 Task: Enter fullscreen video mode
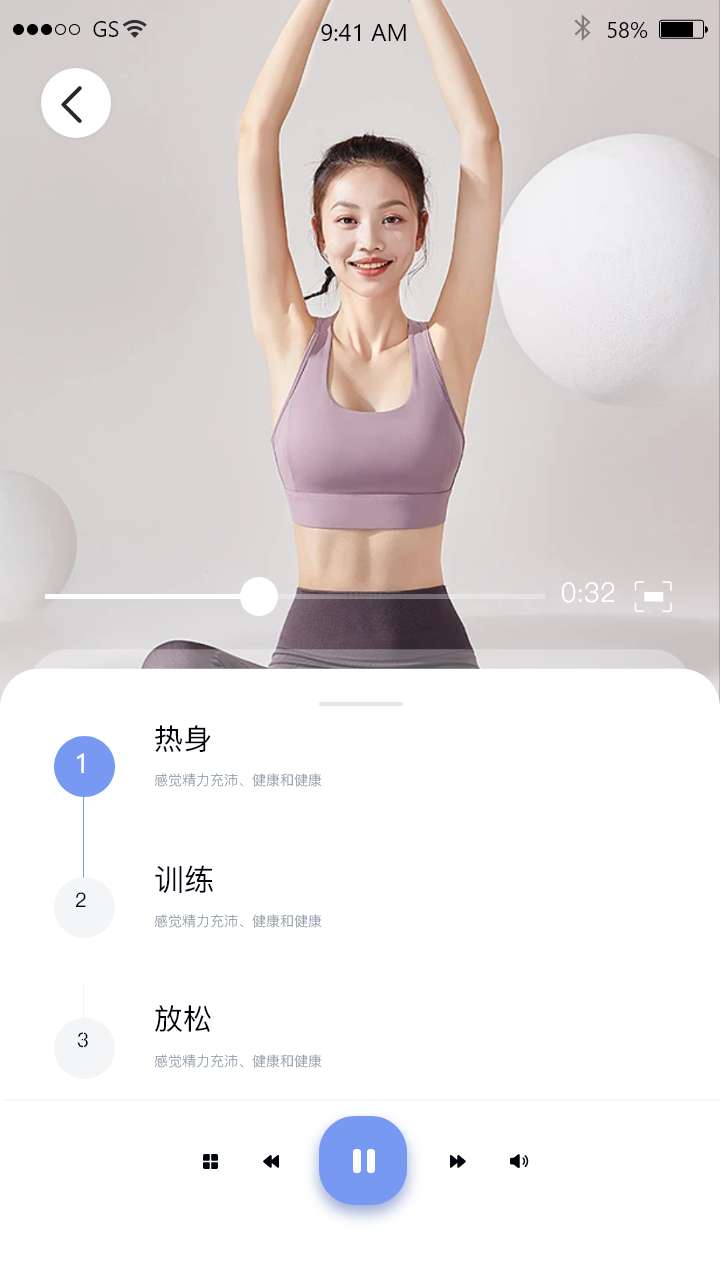[x=653, y=596]
